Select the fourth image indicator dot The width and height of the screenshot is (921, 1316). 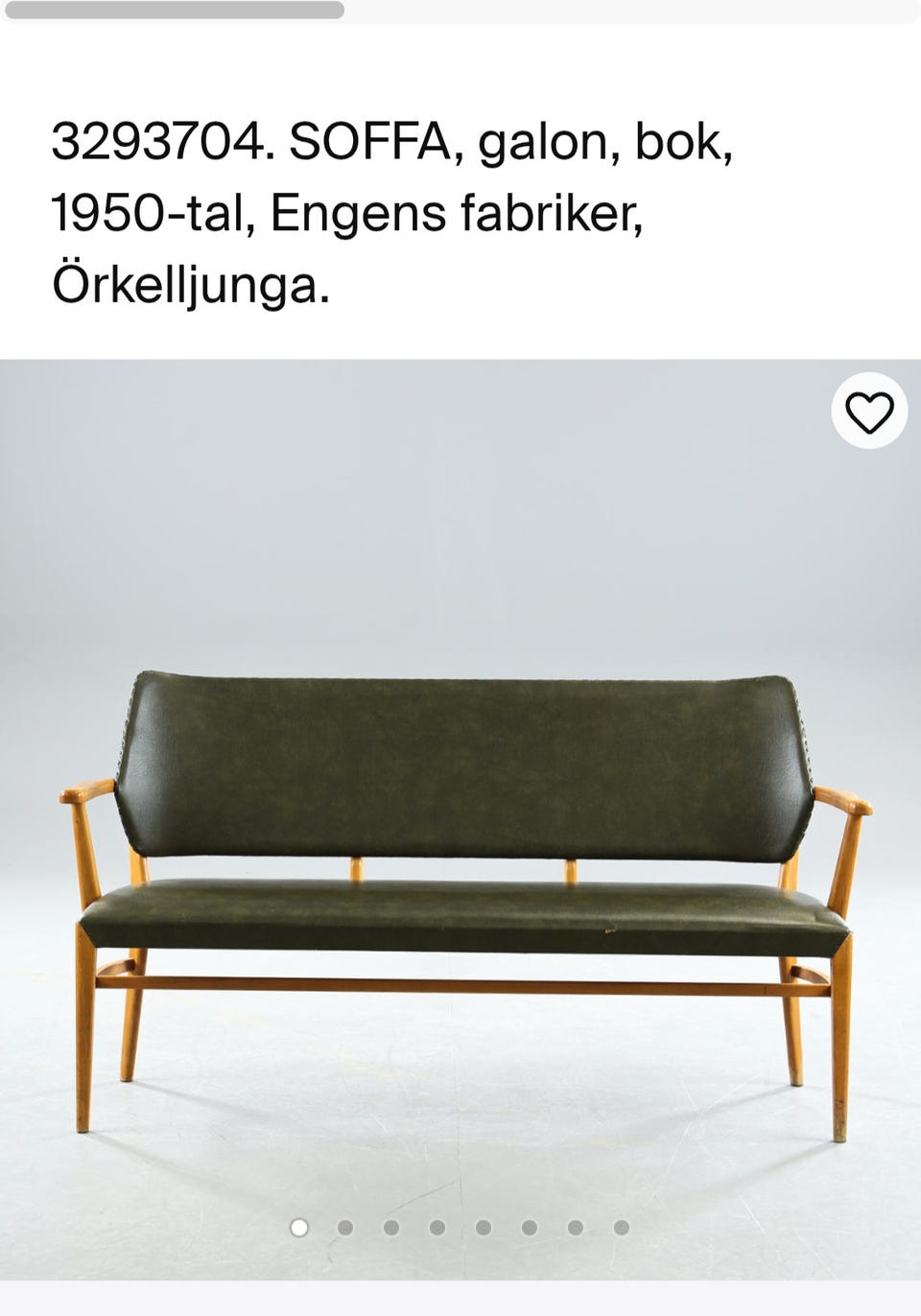coord(436,1225)
